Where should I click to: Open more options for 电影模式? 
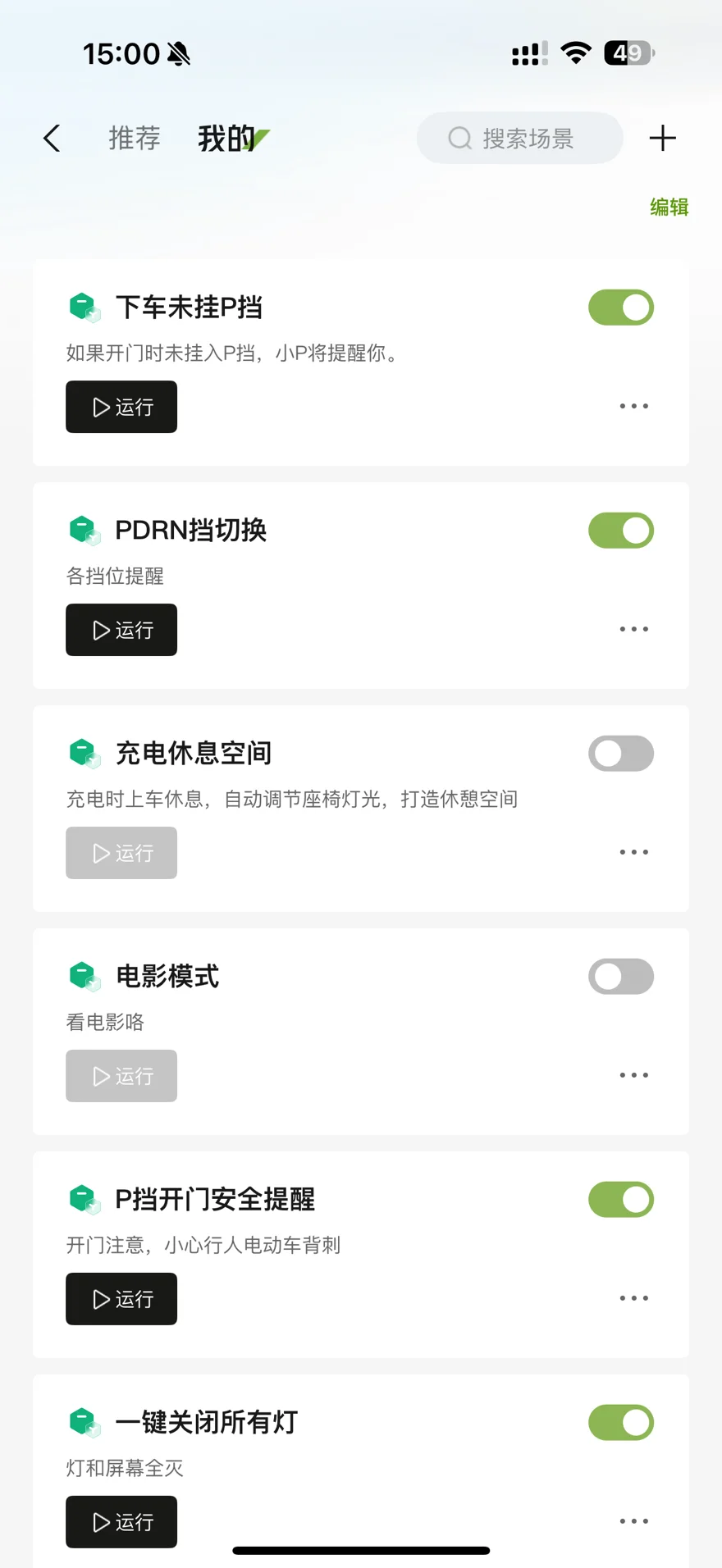(633, 1075)
